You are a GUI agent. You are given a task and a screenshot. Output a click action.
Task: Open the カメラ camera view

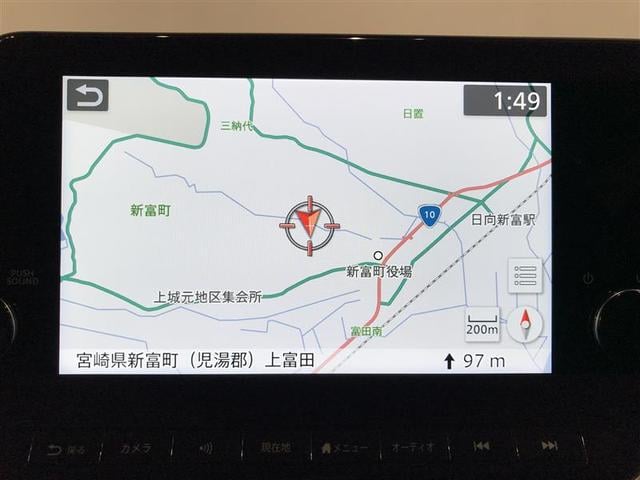pyautogui.click(x=136, y=447)
